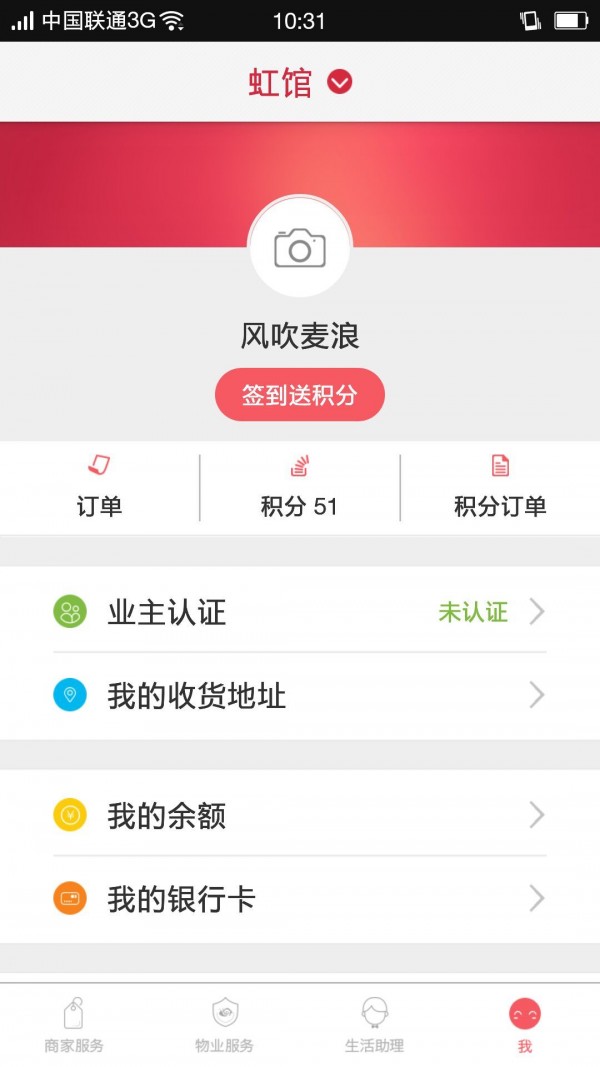600x1067 pixels.
Task: Switch to 商家服务 tab
Action: (x=74, y=1025)
